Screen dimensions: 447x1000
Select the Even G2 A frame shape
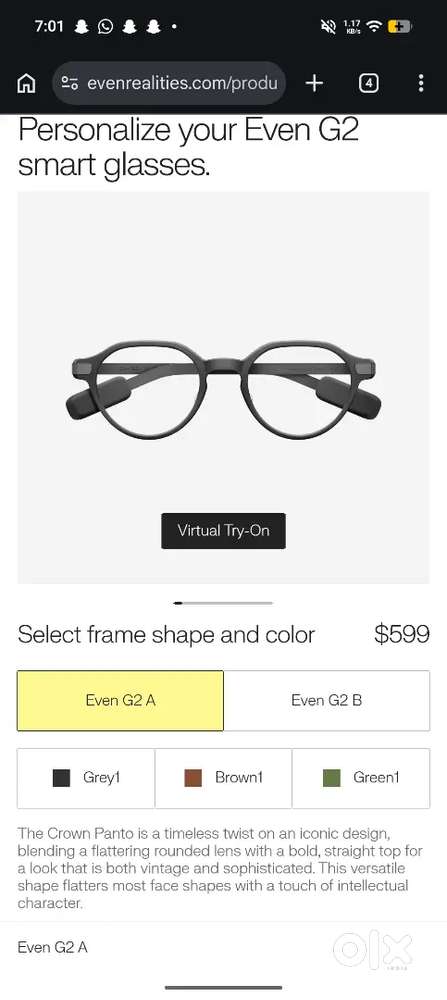tap(121, 700)
